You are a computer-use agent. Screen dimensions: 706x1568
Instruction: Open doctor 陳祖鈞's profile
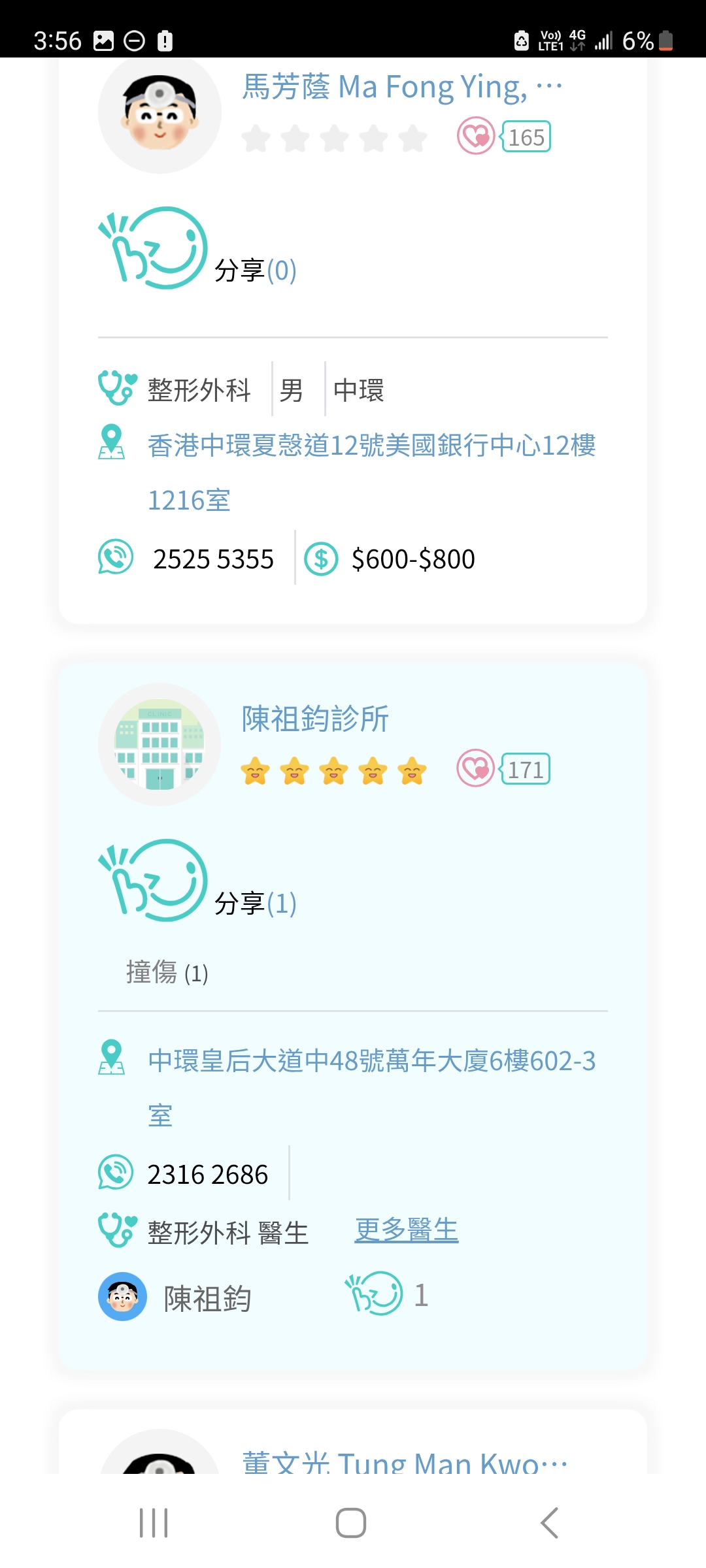click(x=207, y=1298)
